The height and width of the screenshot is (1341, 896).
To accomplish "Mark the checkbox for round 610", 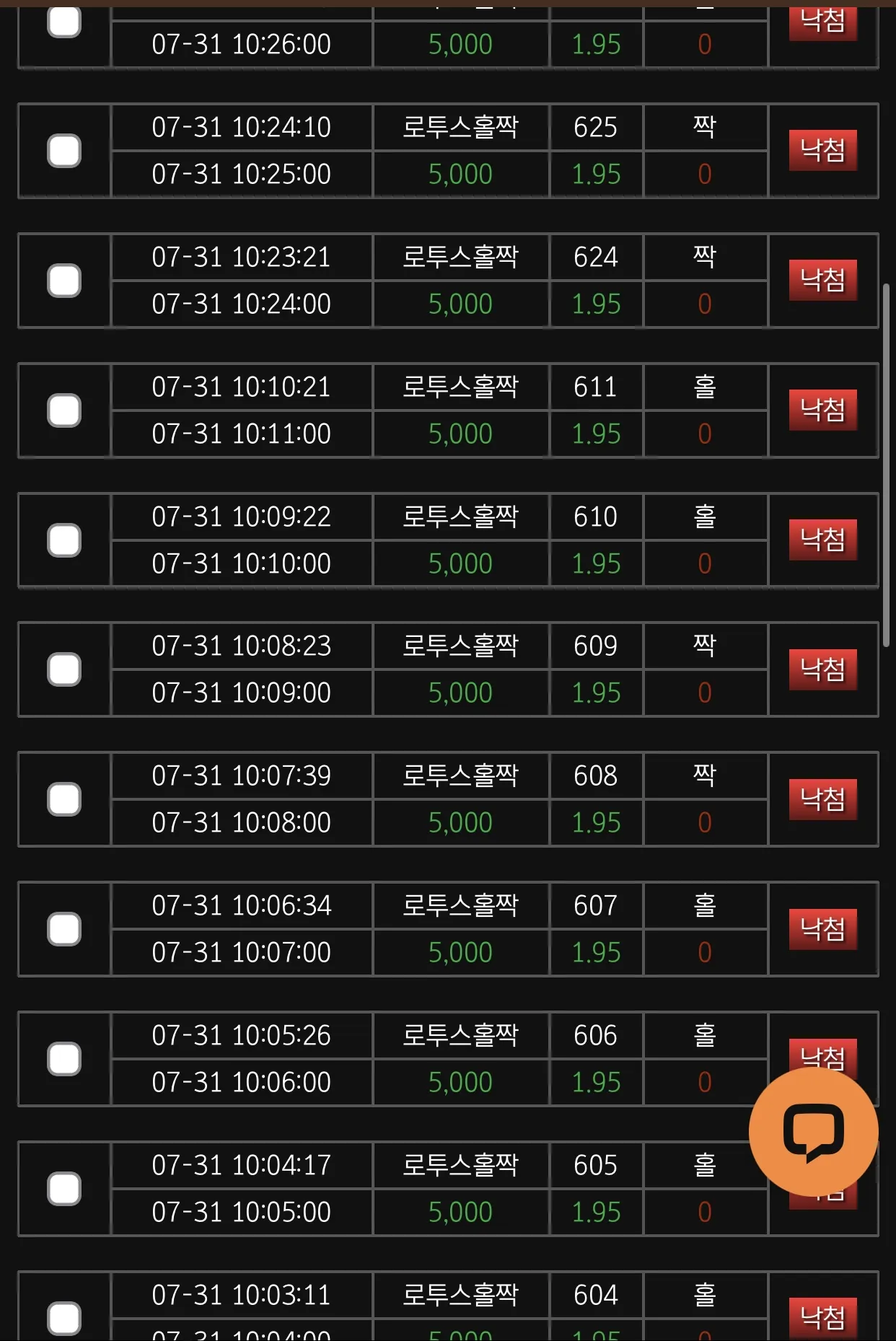I will click(64, 540).
